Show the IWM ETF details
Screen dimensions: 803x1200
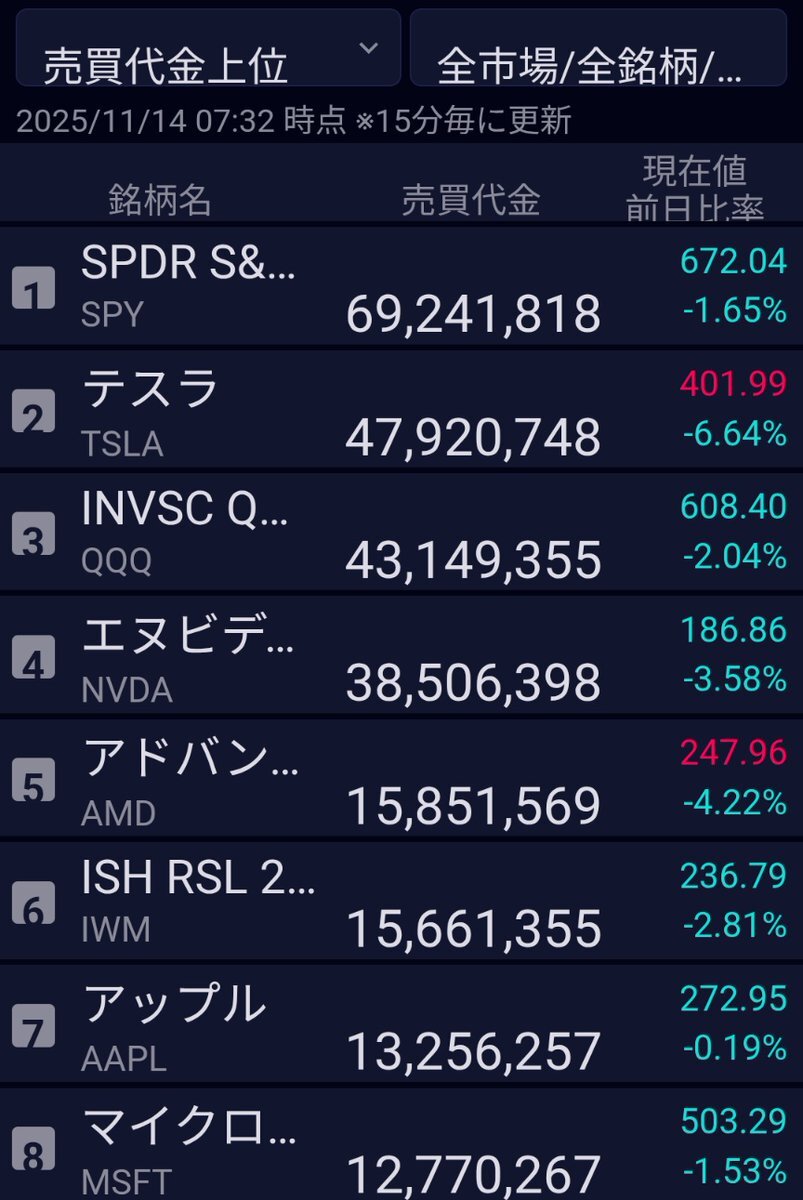click(400, 904)
